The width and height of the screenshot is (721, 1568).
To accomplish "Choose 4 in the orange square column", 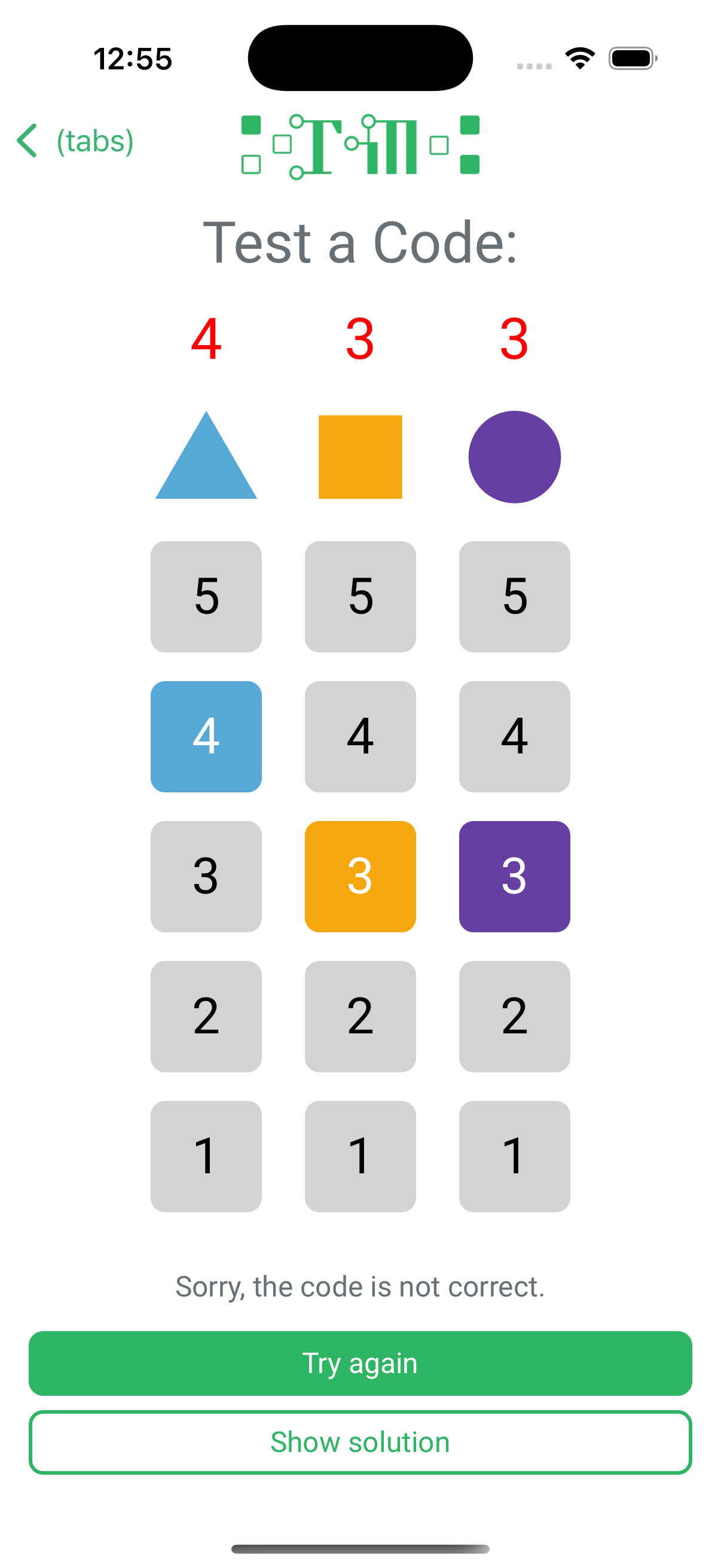I will click(360, 737).
